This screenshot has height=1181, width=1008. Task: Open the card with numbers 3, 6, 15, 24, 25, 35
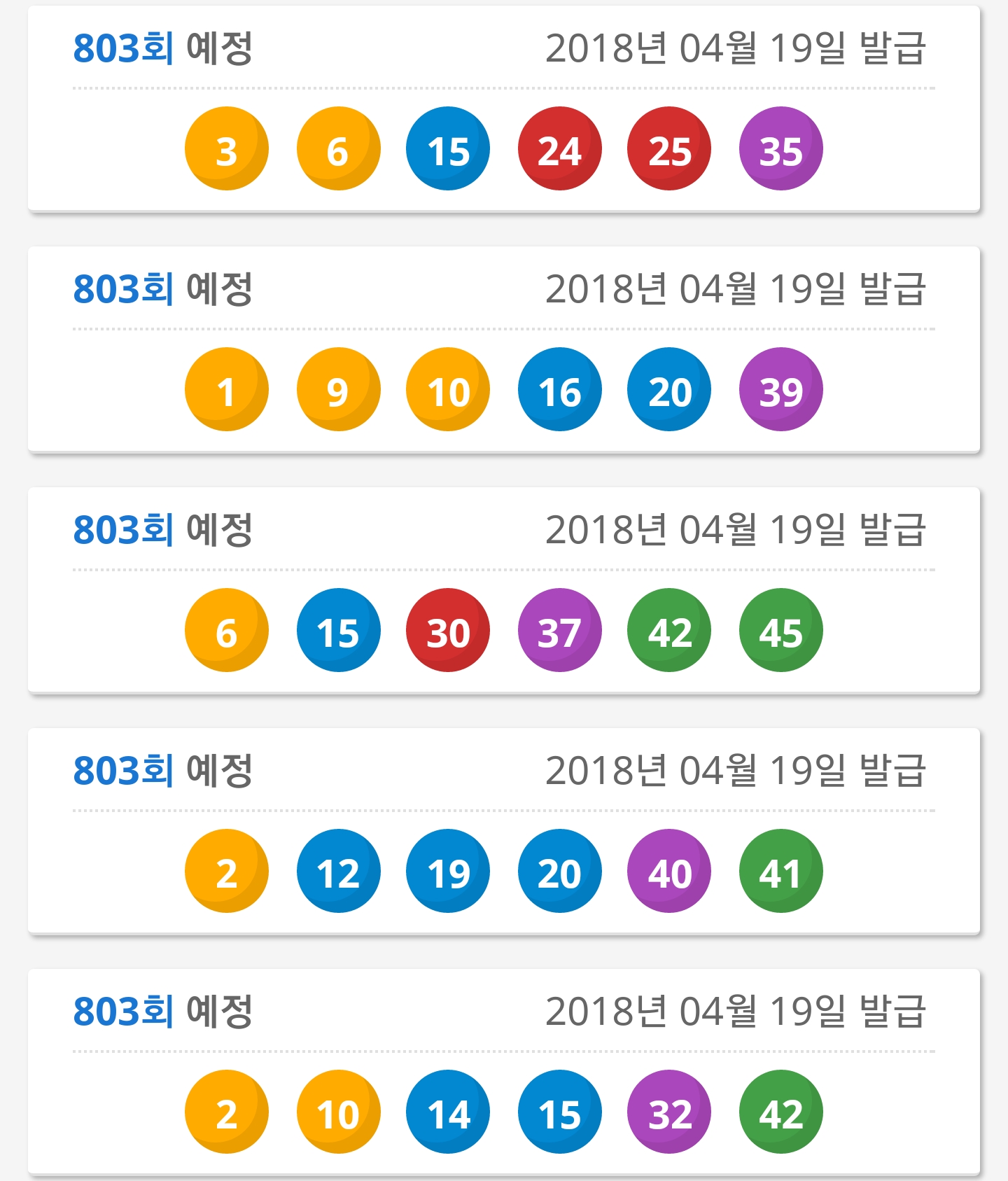[504, 109]
